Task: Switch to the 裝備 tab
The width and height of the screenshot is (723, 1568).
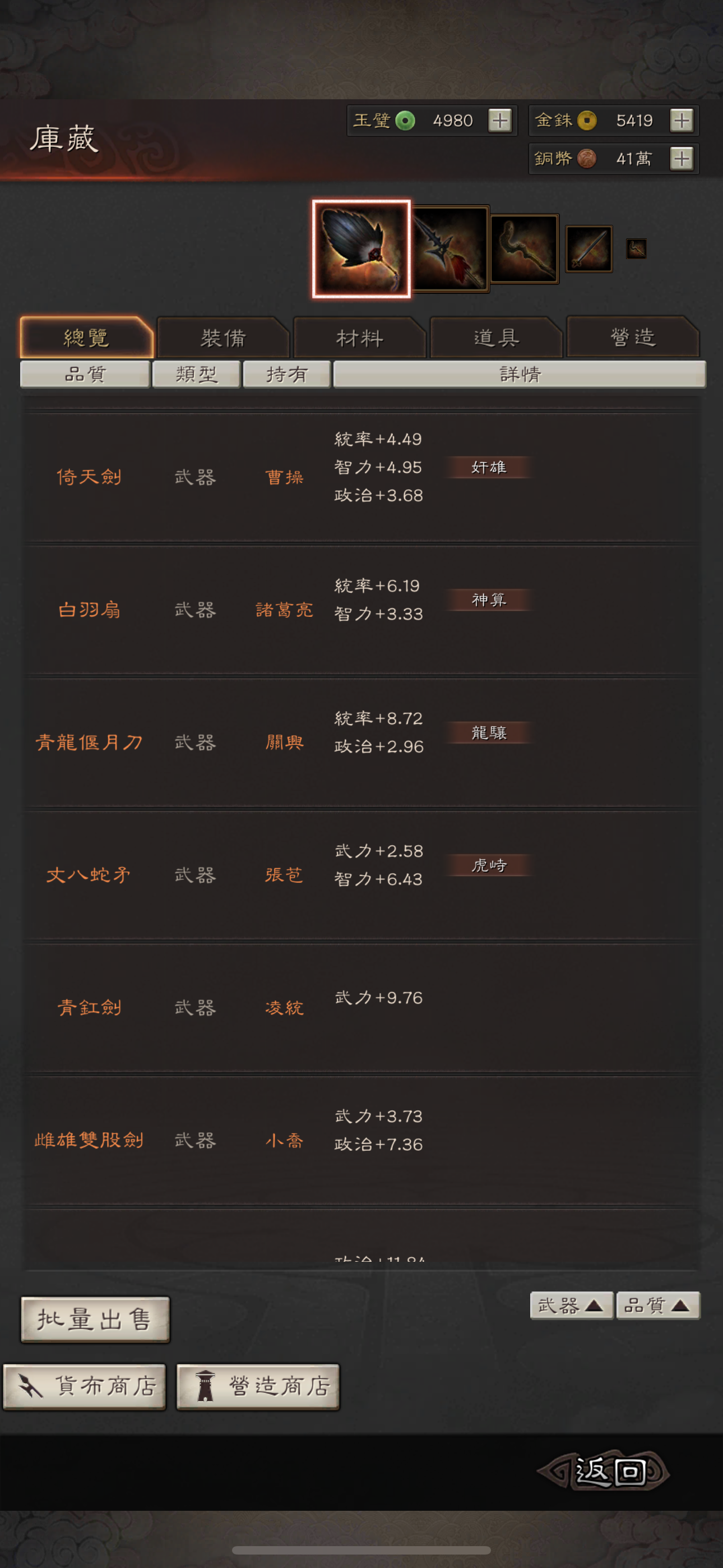Action: [x=223, y=338]
